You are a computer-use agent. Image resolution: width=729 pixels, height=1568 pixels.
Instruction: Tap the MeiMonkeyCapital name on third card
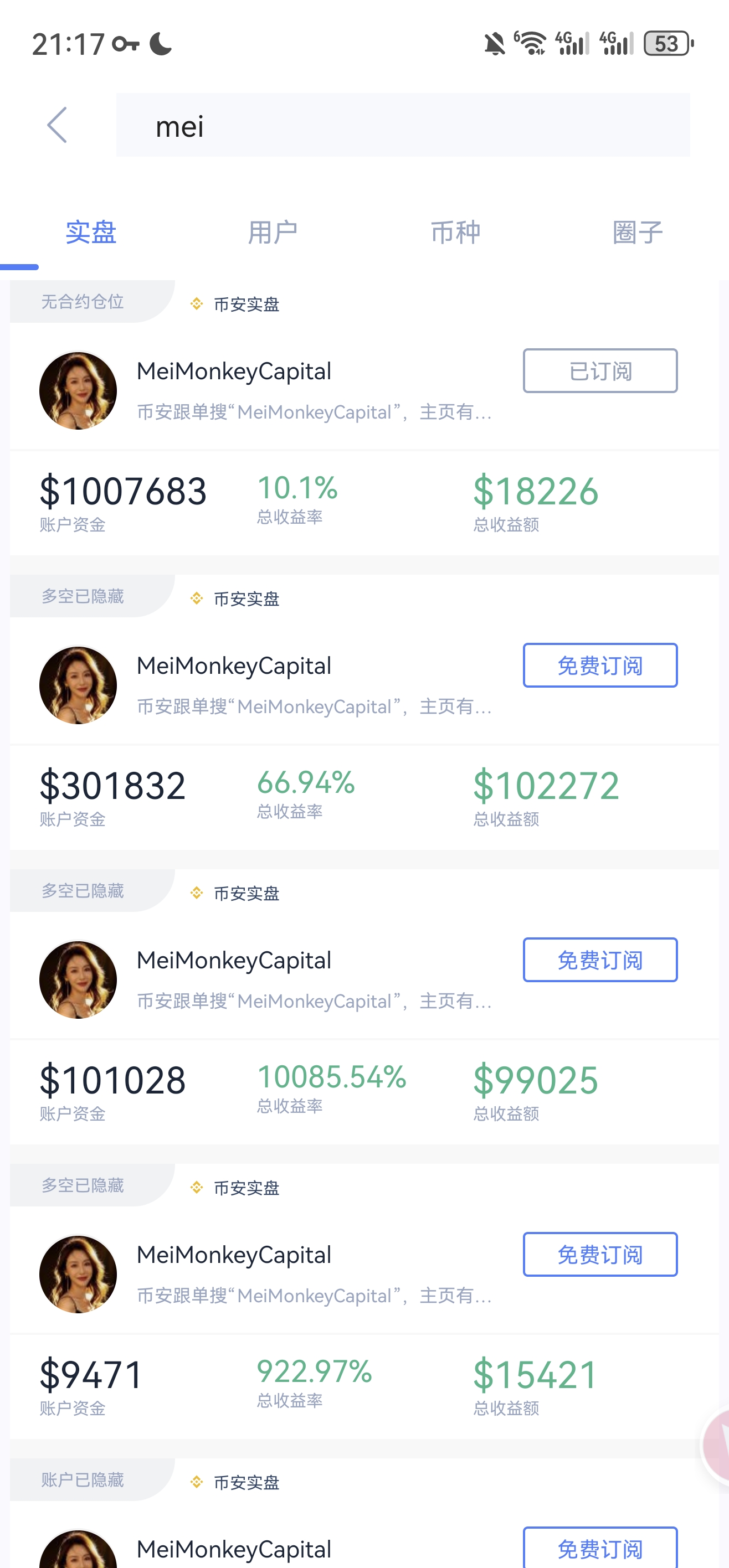[x=233, y=960]
